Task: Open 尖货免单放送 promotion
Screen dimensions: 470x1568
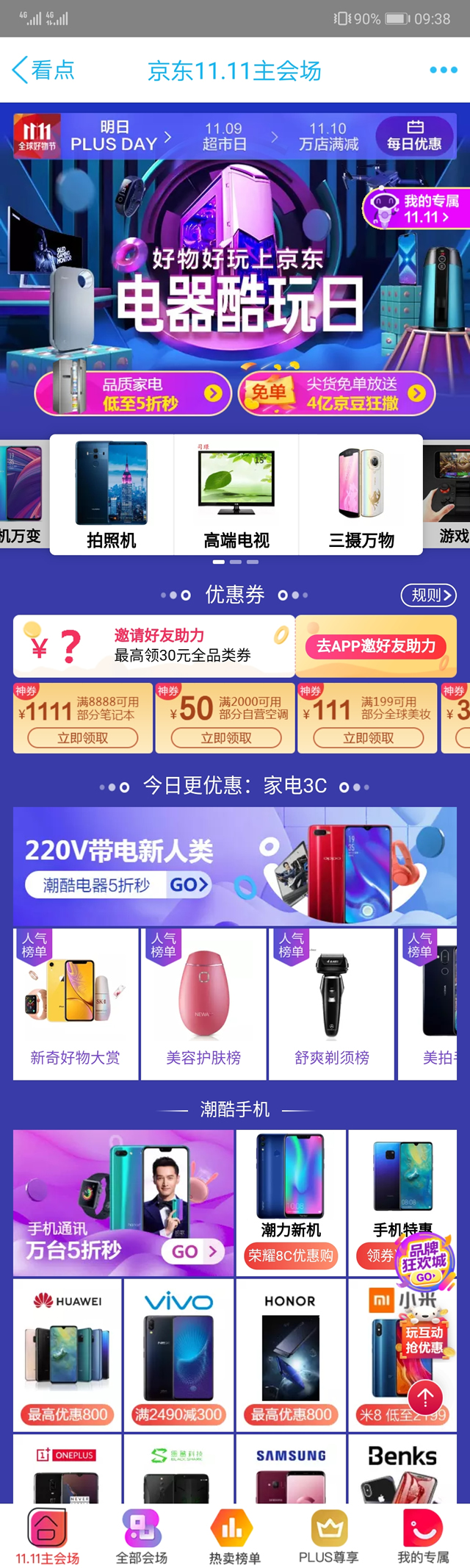Action: click(x=339, y=393)
